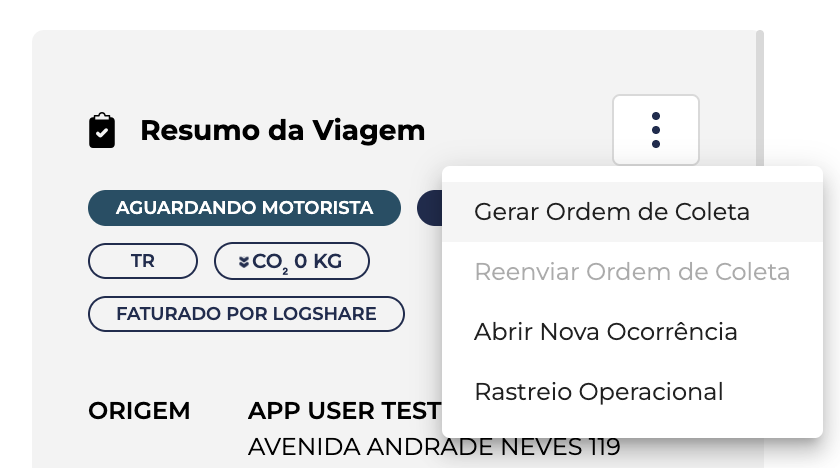Tap the three-dot overflow menu button
Screen dimensions: 840x468
click(656, 130)
